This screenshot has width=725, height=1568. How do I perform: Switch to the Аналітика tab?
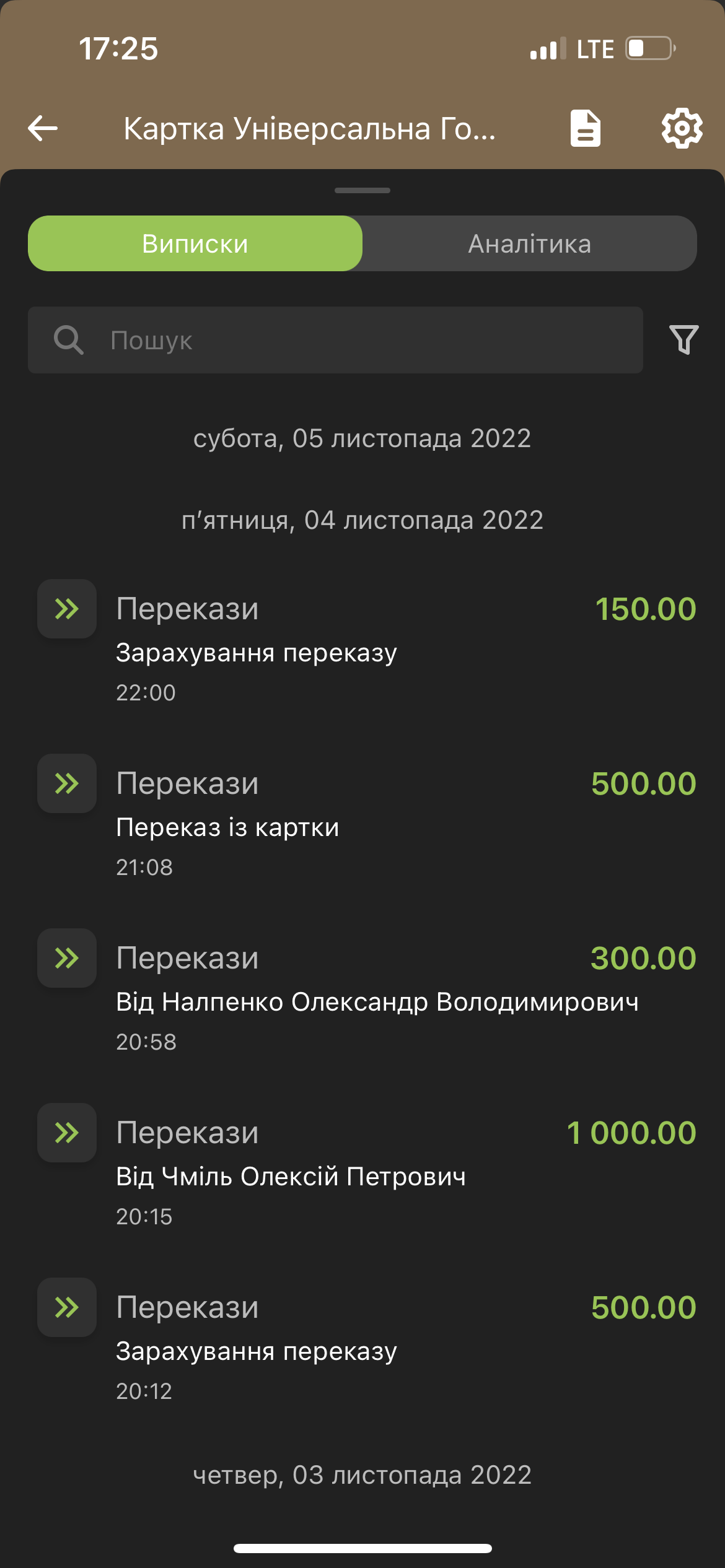[529, 243]
